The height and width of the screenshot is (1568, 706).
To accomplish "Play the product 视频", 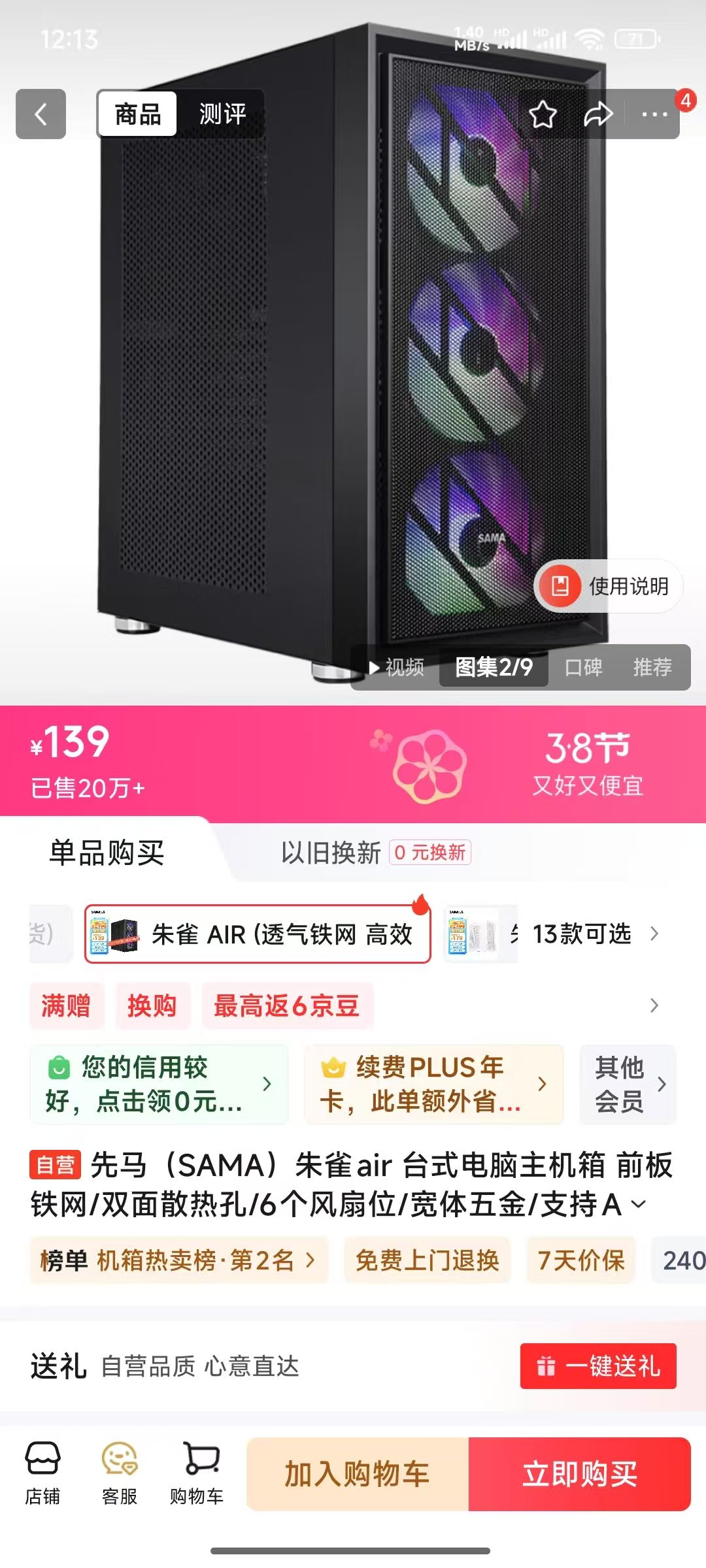I will click(x=397, y=667).
